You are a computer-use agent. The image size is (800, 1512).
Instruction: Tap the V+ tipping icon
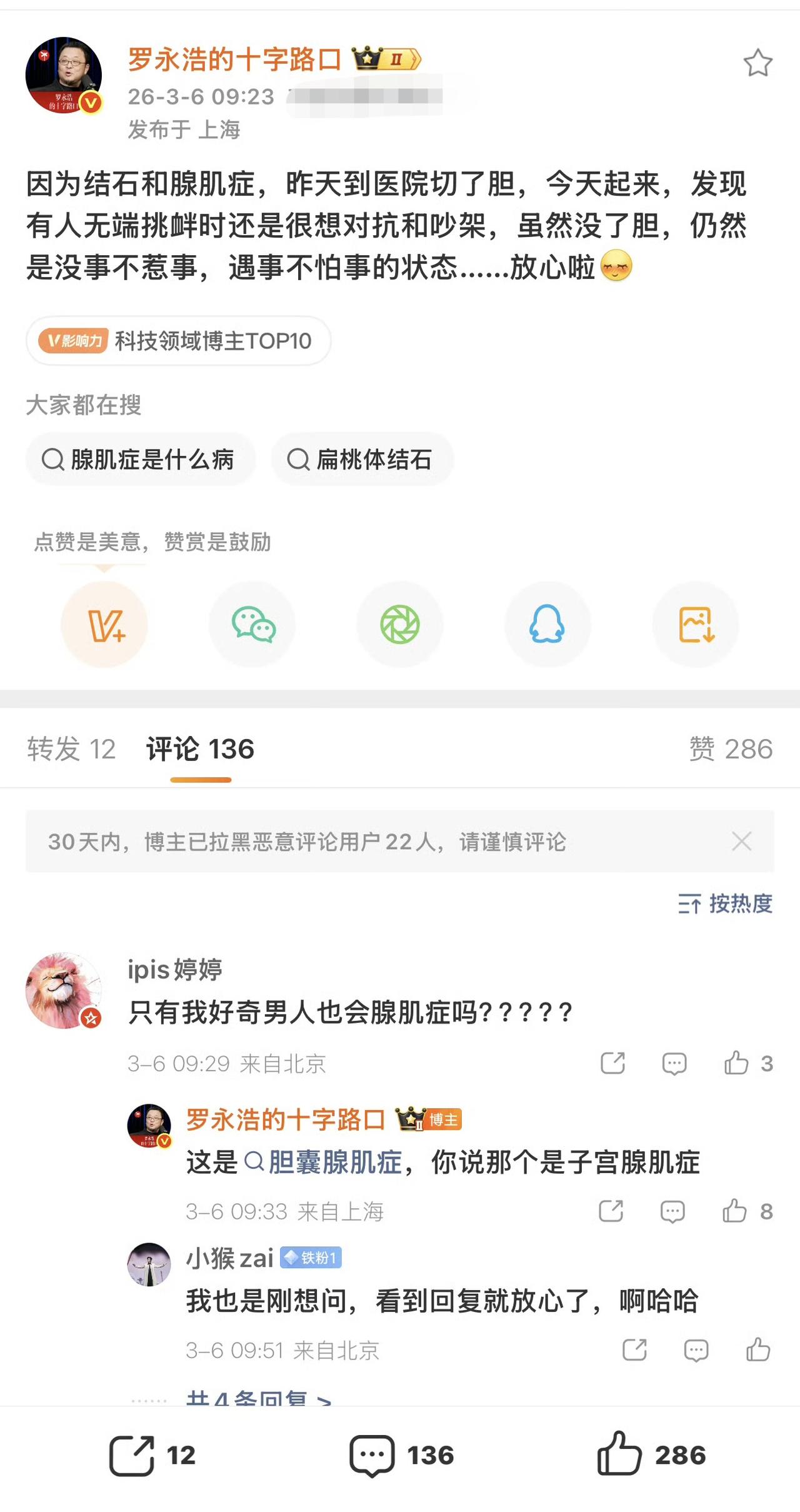104,623
